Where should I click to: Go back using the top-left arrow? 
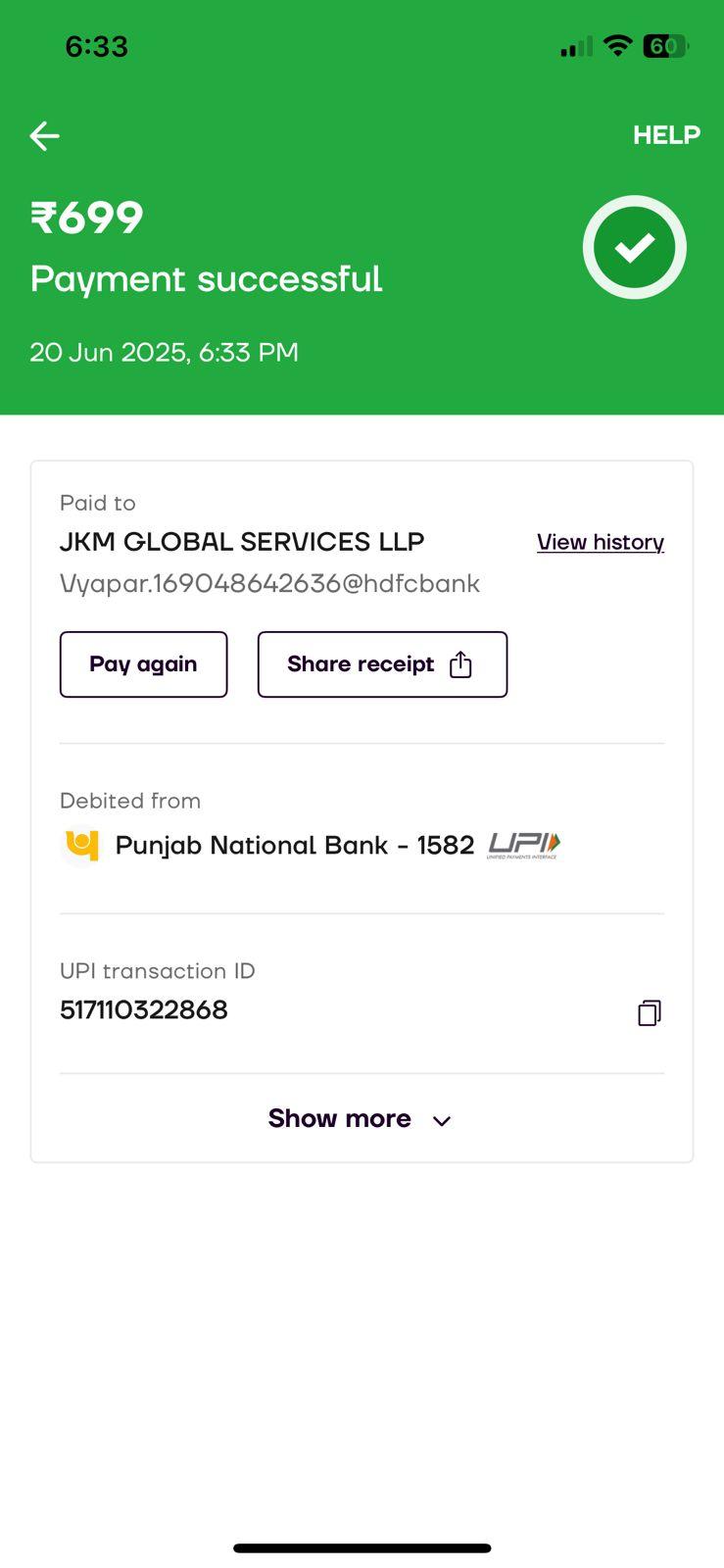[45, 136]
